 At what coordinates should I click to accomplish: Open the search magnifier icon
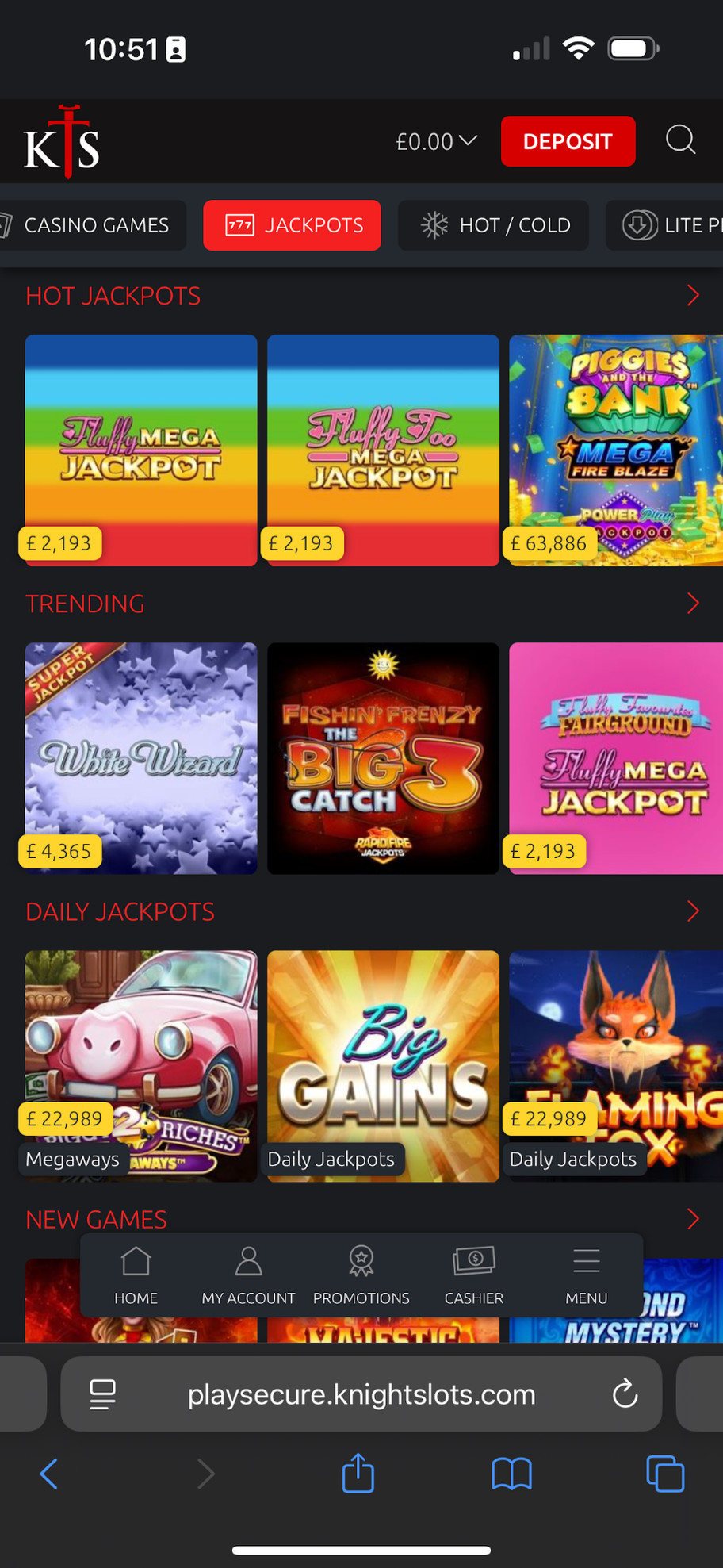coord(680,140)
